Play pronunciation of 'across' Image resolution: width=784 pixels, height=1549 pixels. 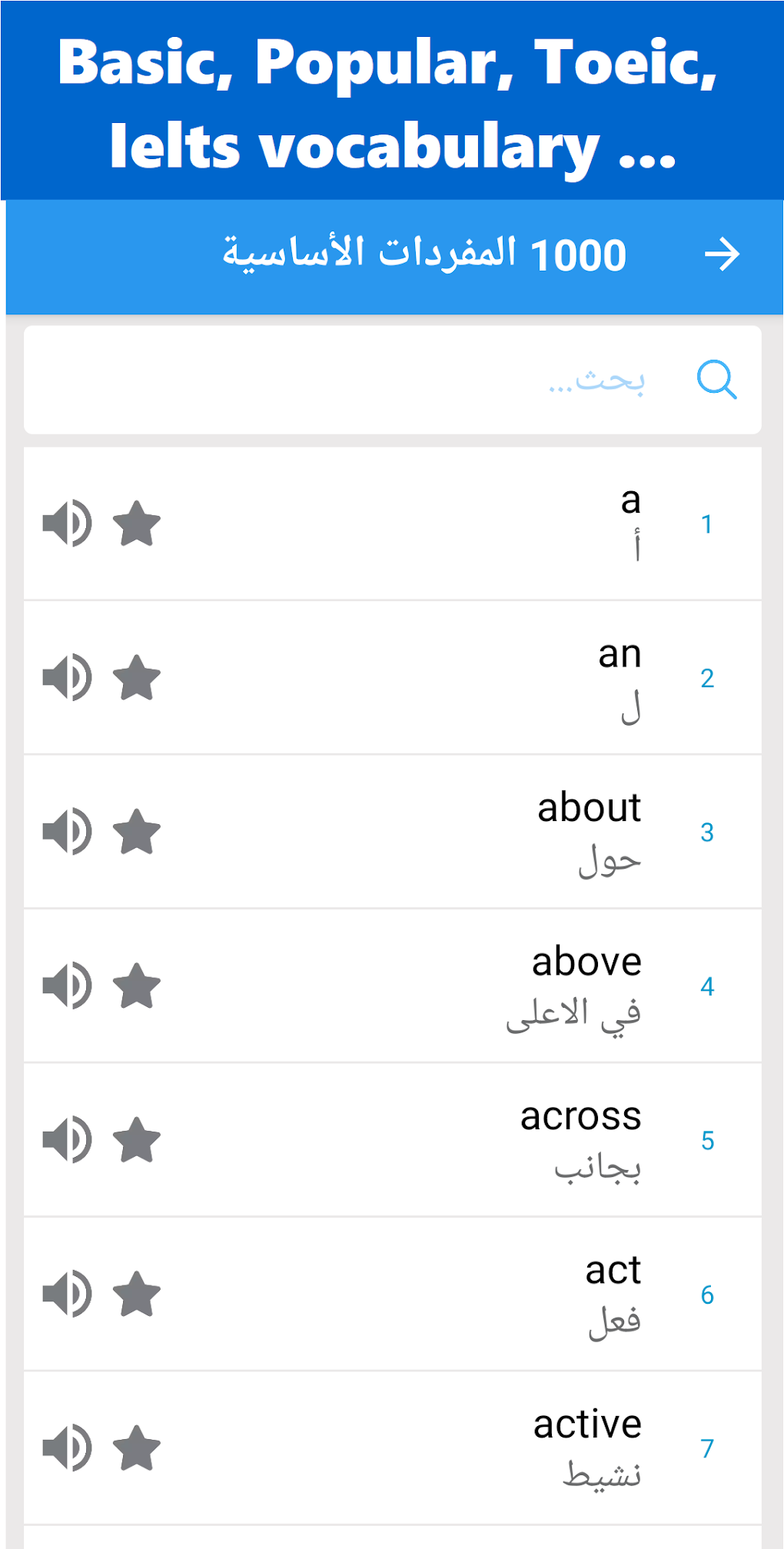68,1140
